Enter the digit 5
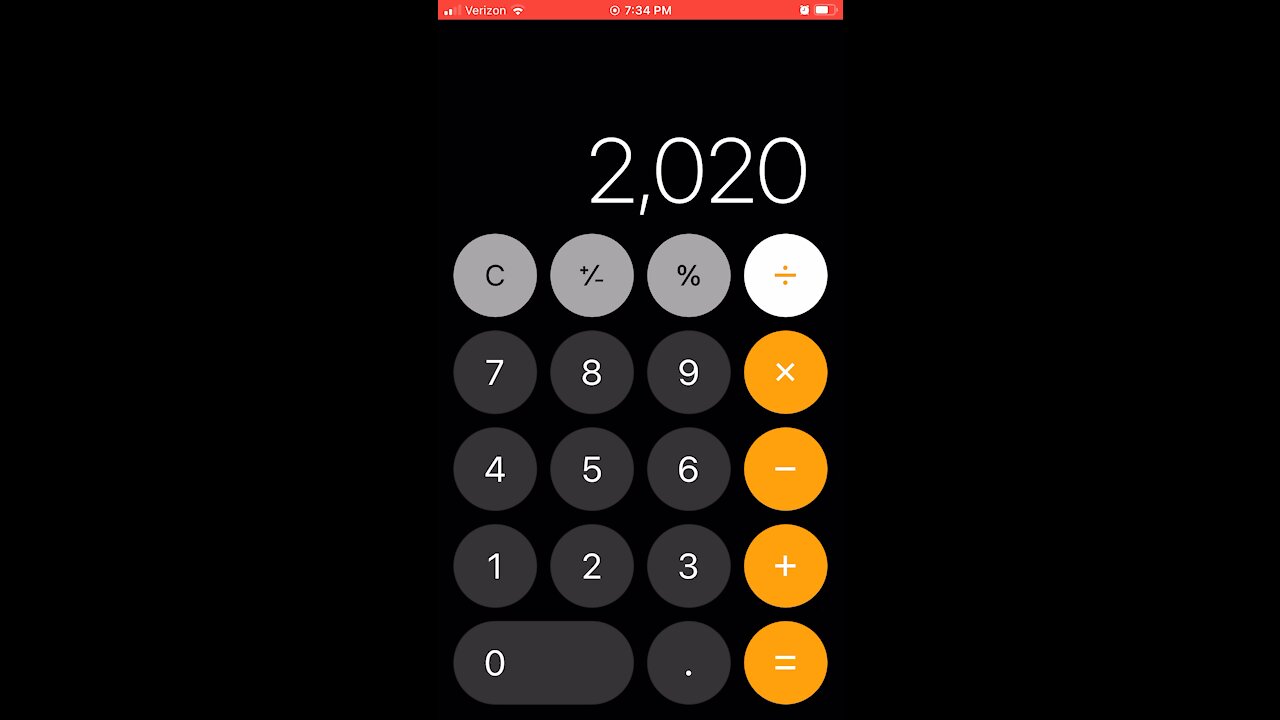The height and width of the screenshot is (720, 1280). pyautogui.click(x=592, y=469)
